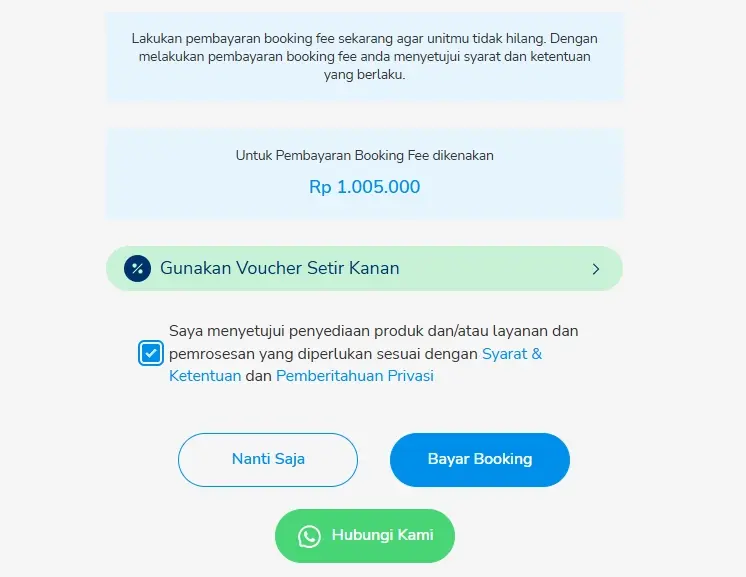This screenshot has width=746, height=577.
Task: Tap the Nanti Saja button
Action: point(268,459)
